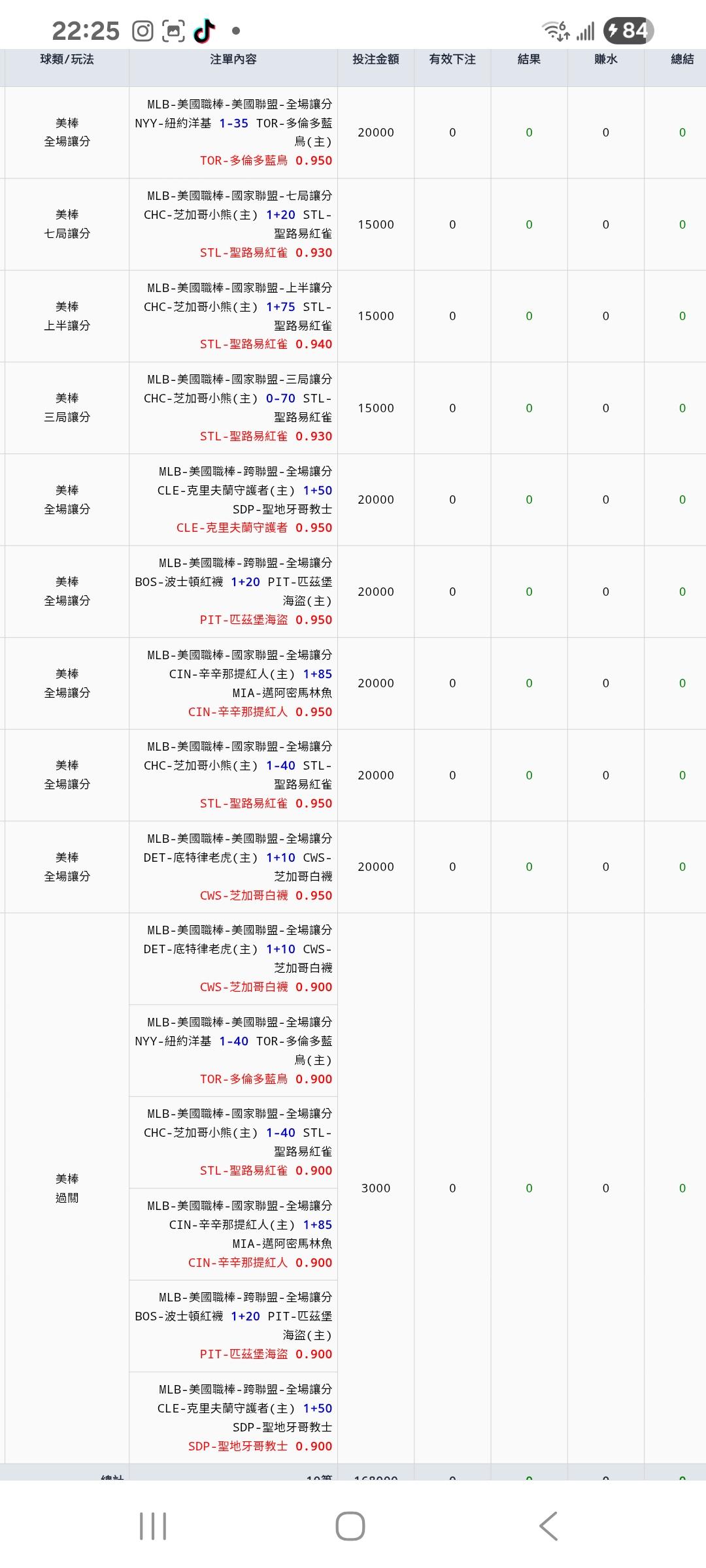This screenshot has width=706, height=1568.
Task: Go to the home screen
Action: [x=350, y=1526]
